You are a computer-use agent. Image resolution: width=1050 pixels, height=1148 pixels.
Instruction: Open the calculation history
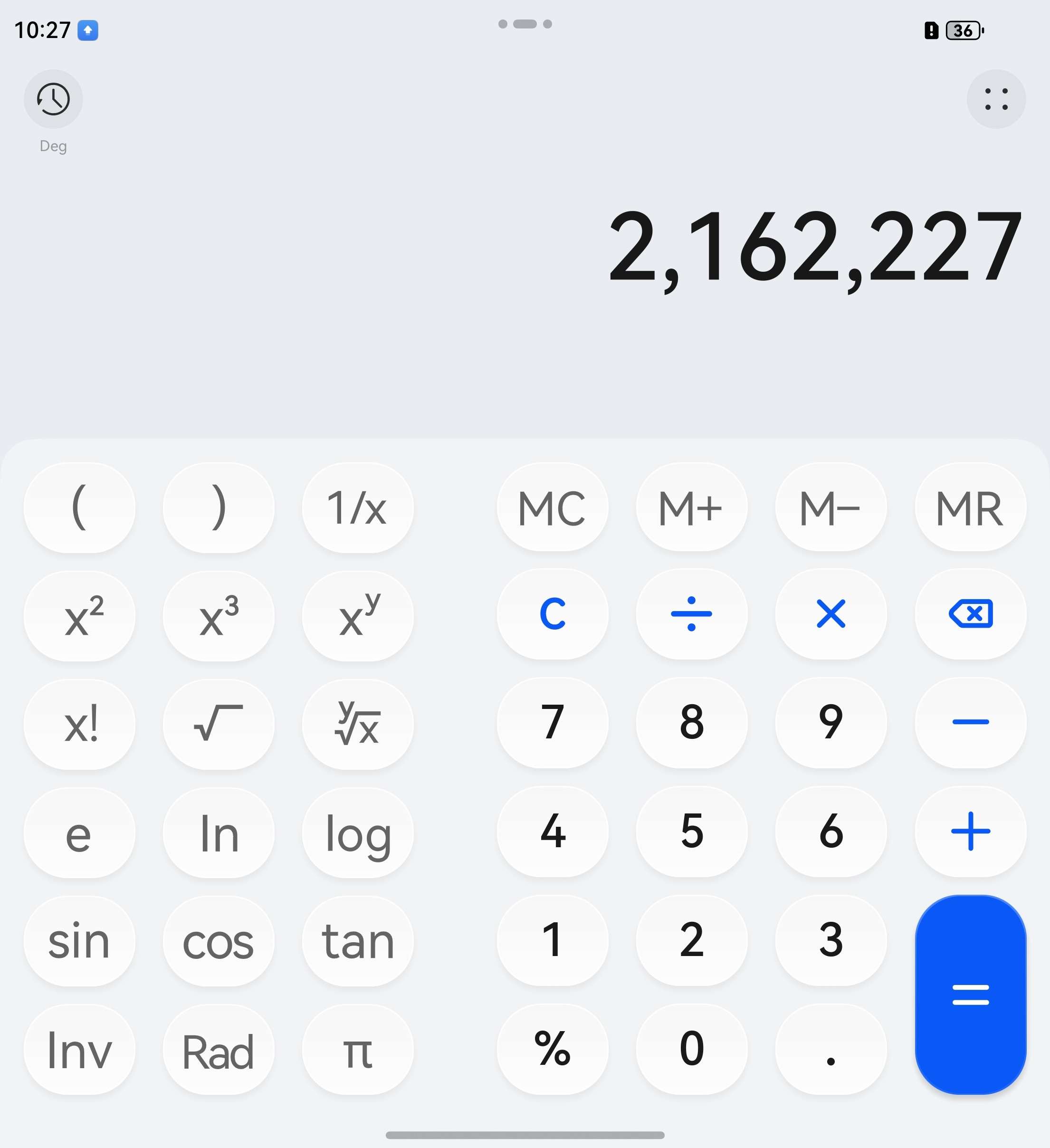click(x=53, y=98)
